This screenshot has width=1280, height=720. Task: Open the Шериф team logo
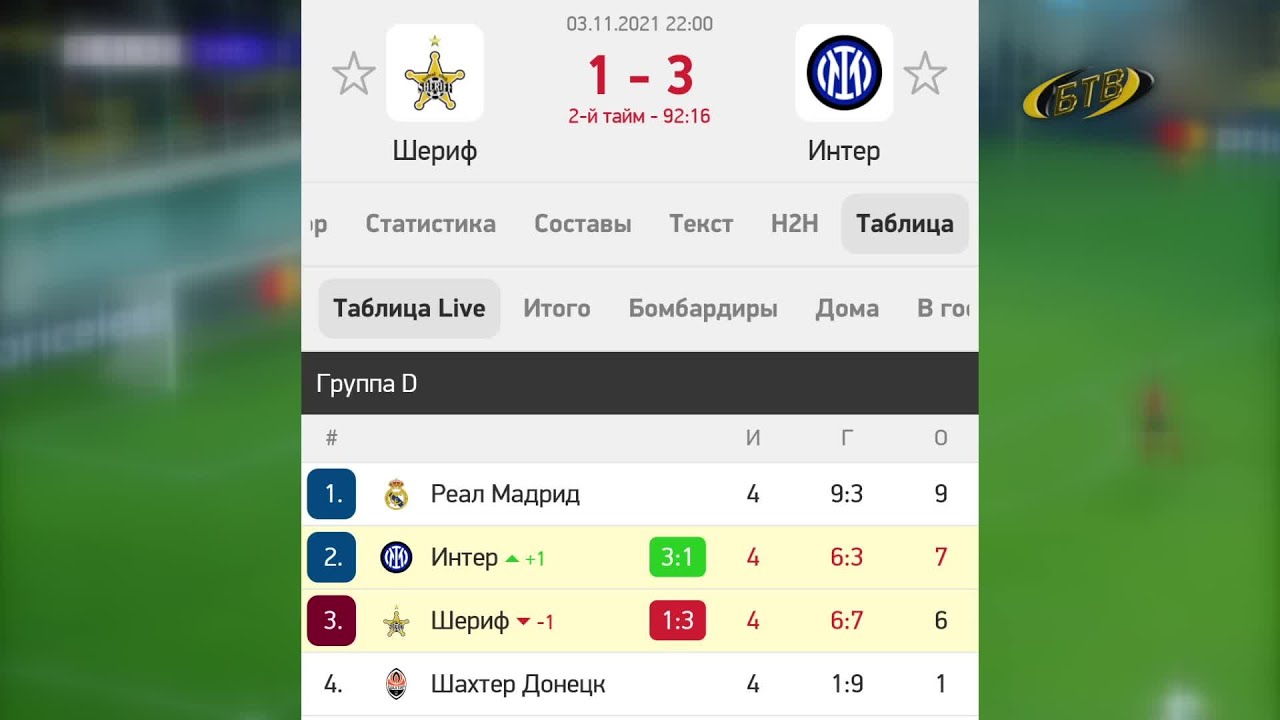pyautogui.click(x=435, y=73)
